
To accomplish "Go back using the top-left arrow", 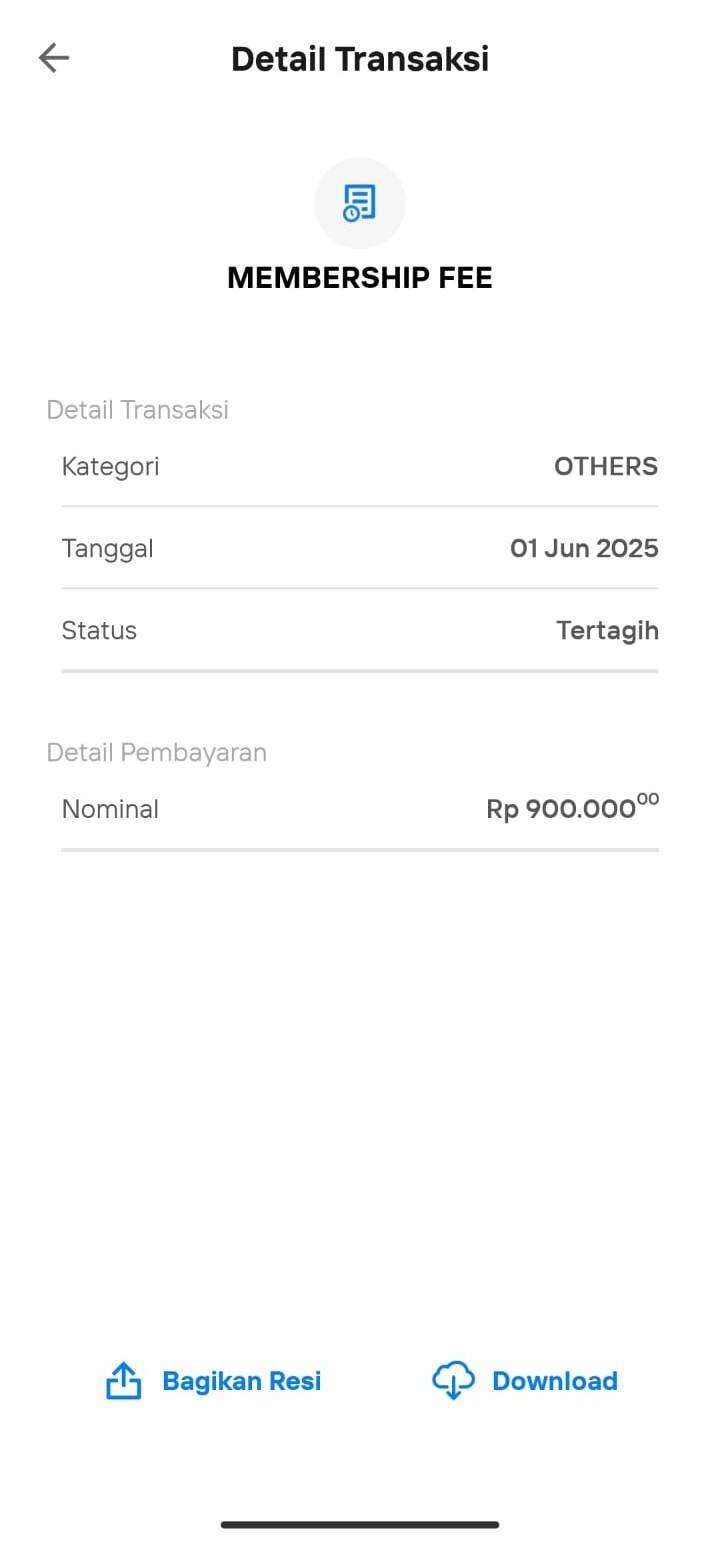I will coord(54,58).
